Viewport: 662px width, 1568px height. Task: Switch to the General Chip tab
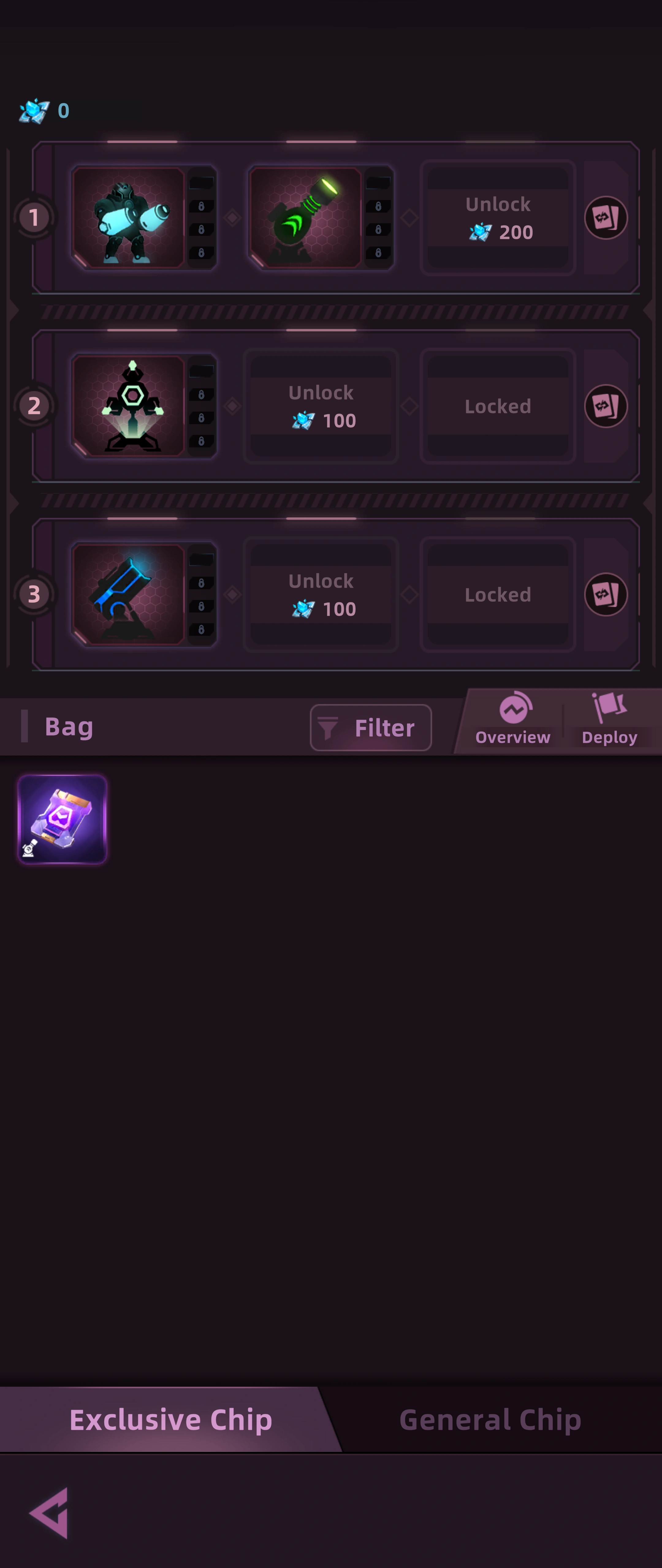point(490,1419)
